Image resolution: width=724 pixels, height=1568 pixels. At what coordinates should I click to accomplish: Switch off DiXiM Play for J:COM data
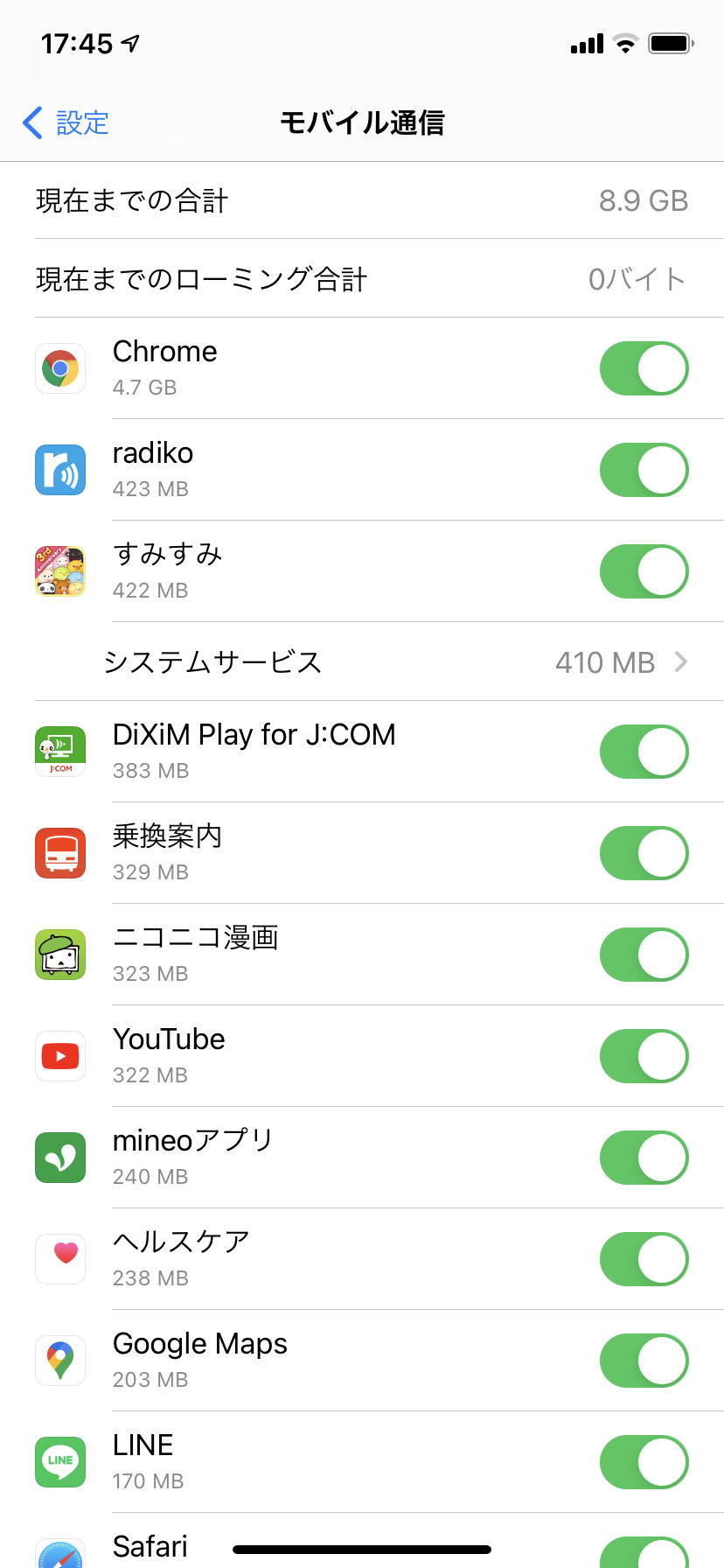coord(644,752)
